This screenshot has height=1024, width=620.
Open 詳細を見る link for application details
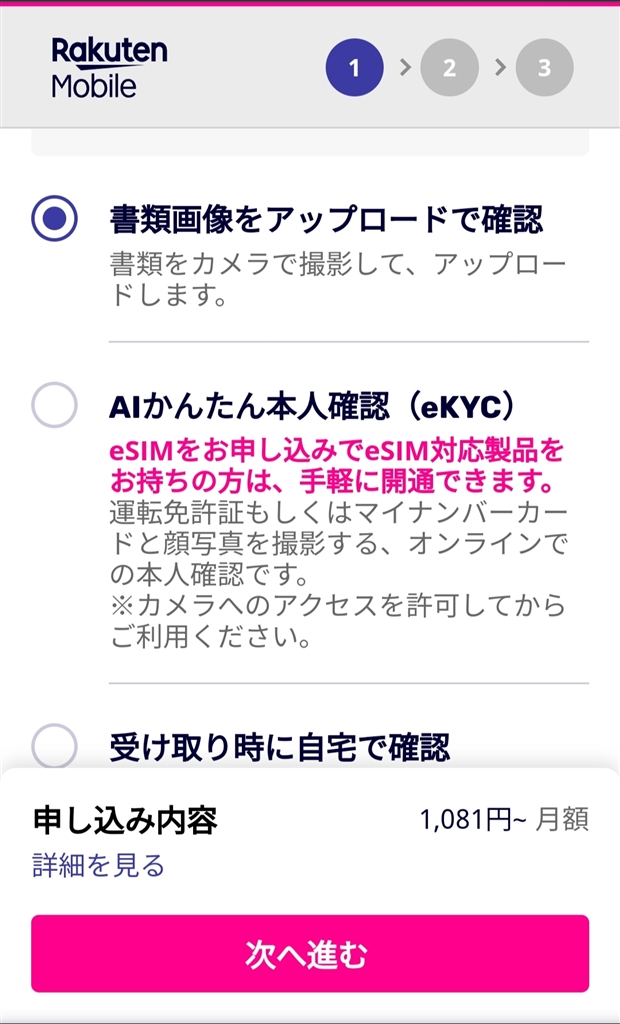[x=98, y=865]
